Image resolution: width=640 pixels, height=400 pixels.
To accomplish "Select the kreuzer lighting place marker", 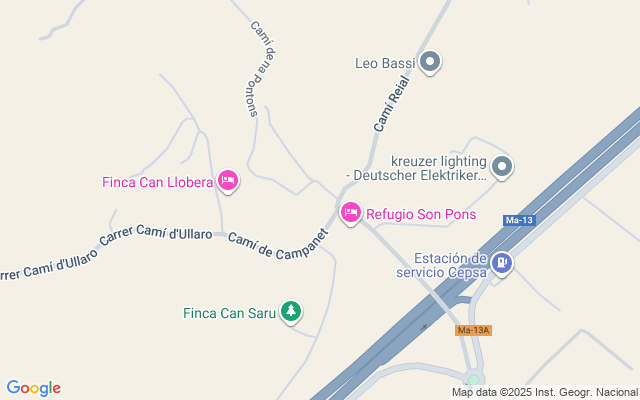I will point(502,167).
